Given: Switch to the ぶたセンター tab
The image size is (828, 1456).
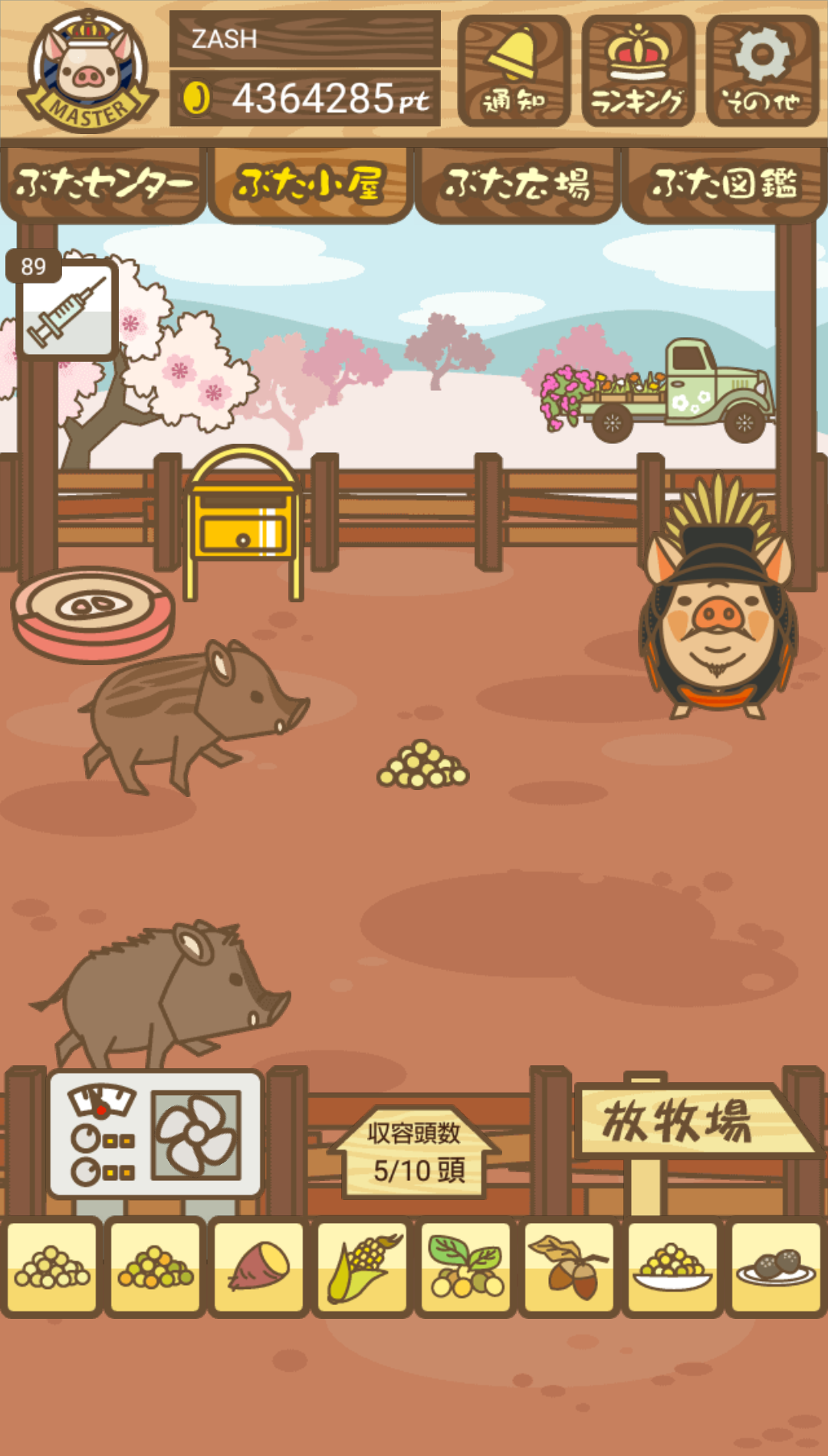Looking at the screenshot, I should click(x=103, y=185).
